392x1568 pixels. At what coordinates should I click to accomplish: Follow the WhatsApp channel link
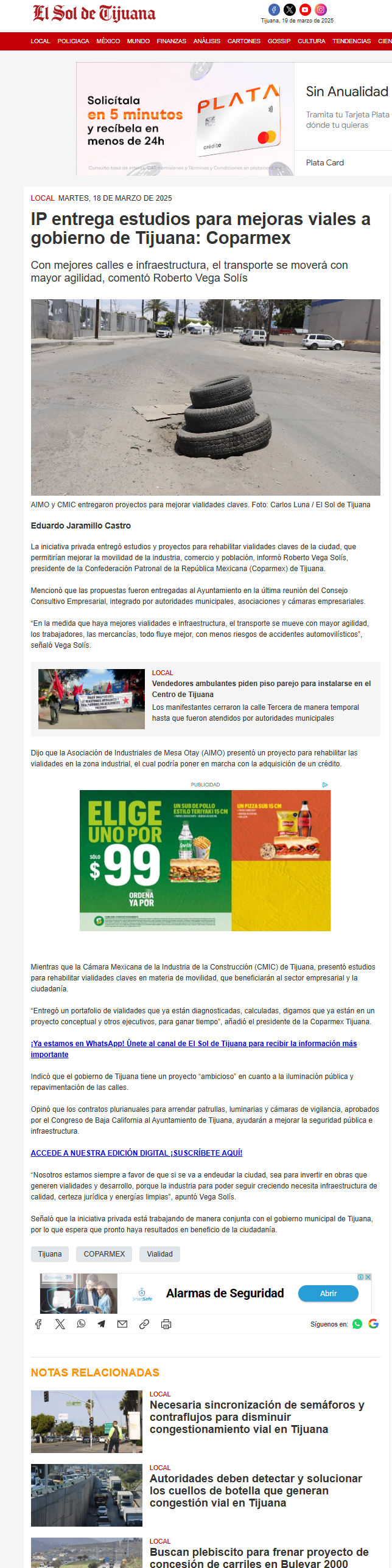[194, 1049]
